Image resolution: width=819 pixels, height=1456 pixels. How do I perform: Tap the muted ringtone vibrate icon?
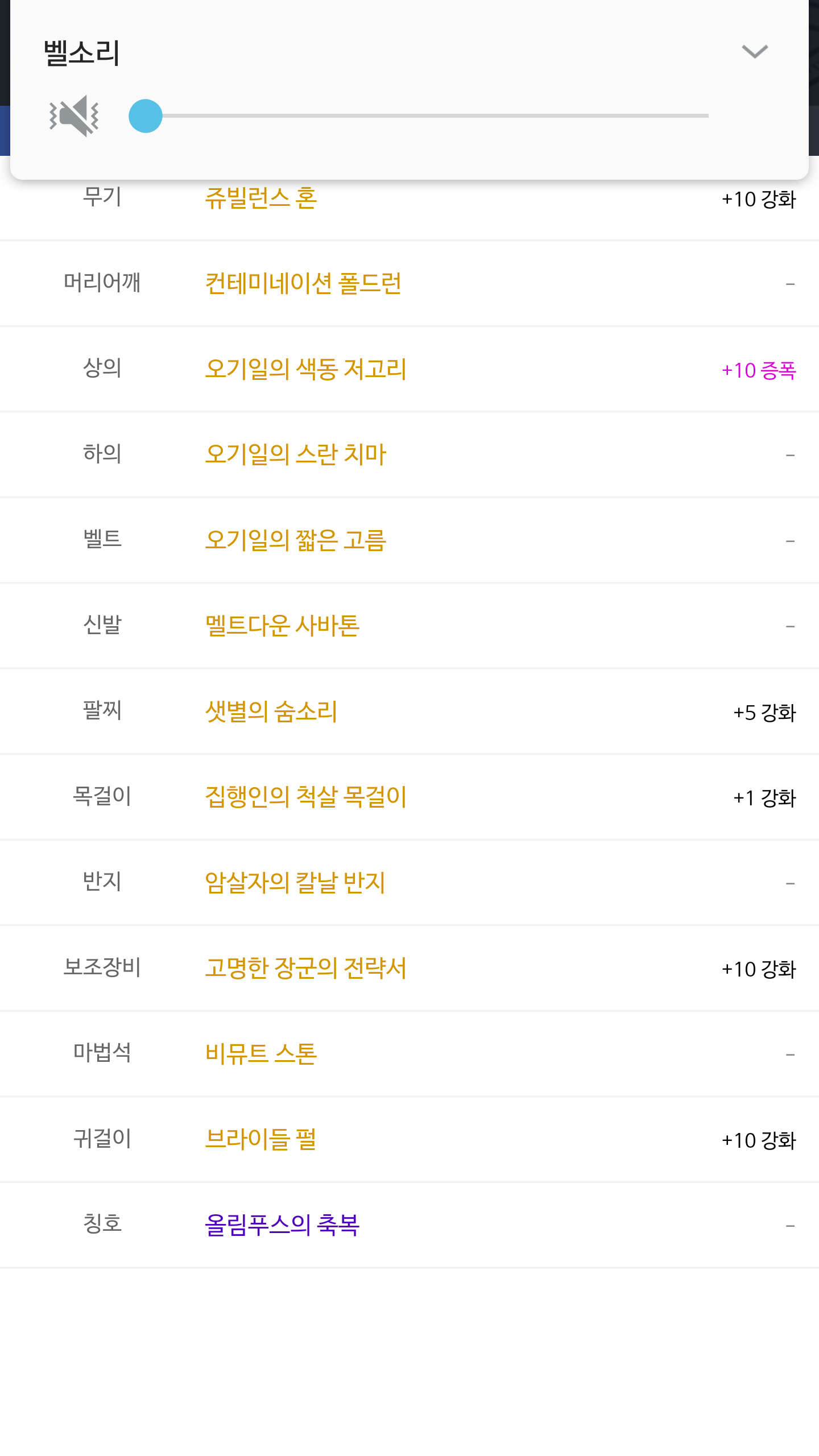point(74,115)
